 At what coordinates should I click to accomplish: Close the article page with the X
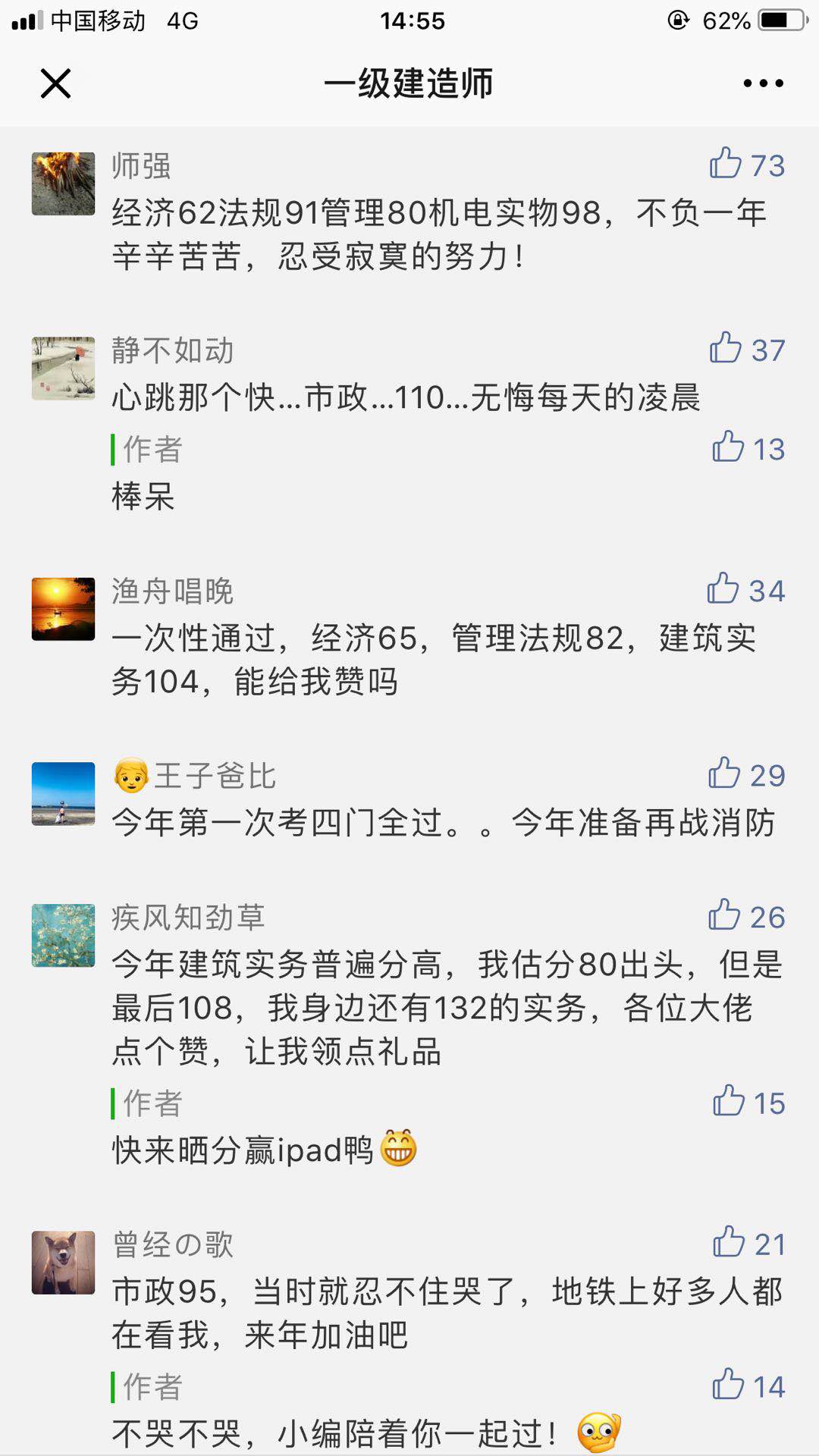pyautogui.click(x=55, y=83)
